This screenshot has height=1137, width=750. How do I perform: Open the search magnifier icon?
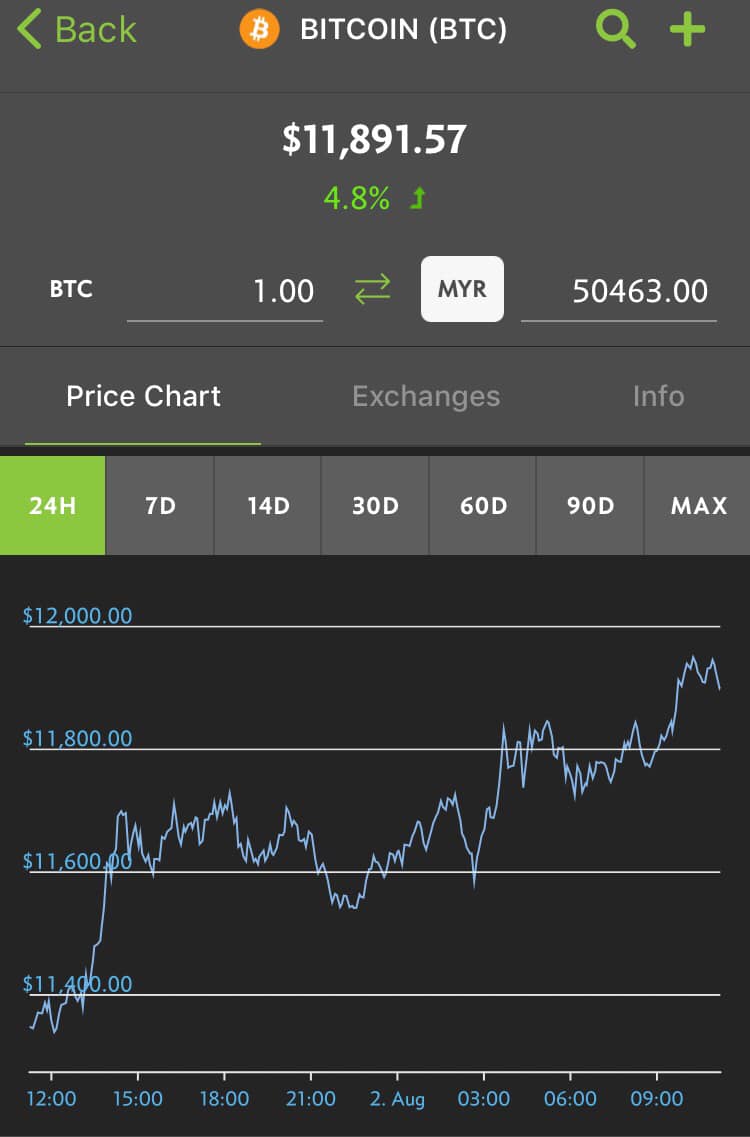615,30
